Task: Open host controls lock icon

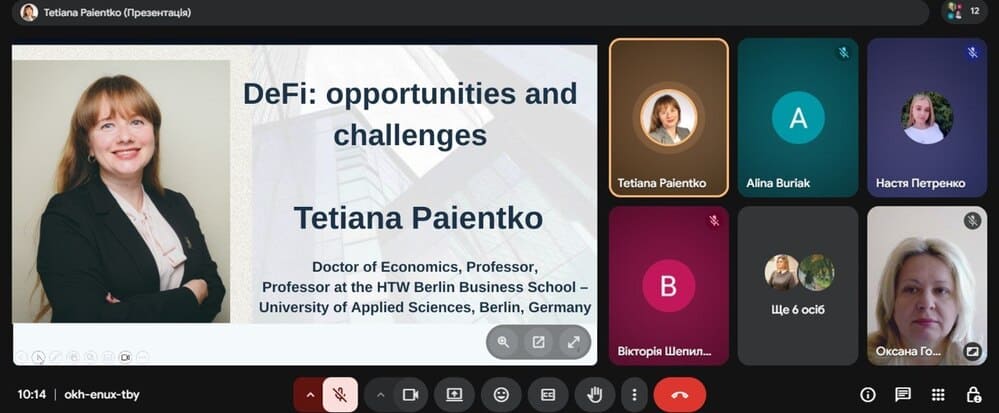Action: click(973, 395)
